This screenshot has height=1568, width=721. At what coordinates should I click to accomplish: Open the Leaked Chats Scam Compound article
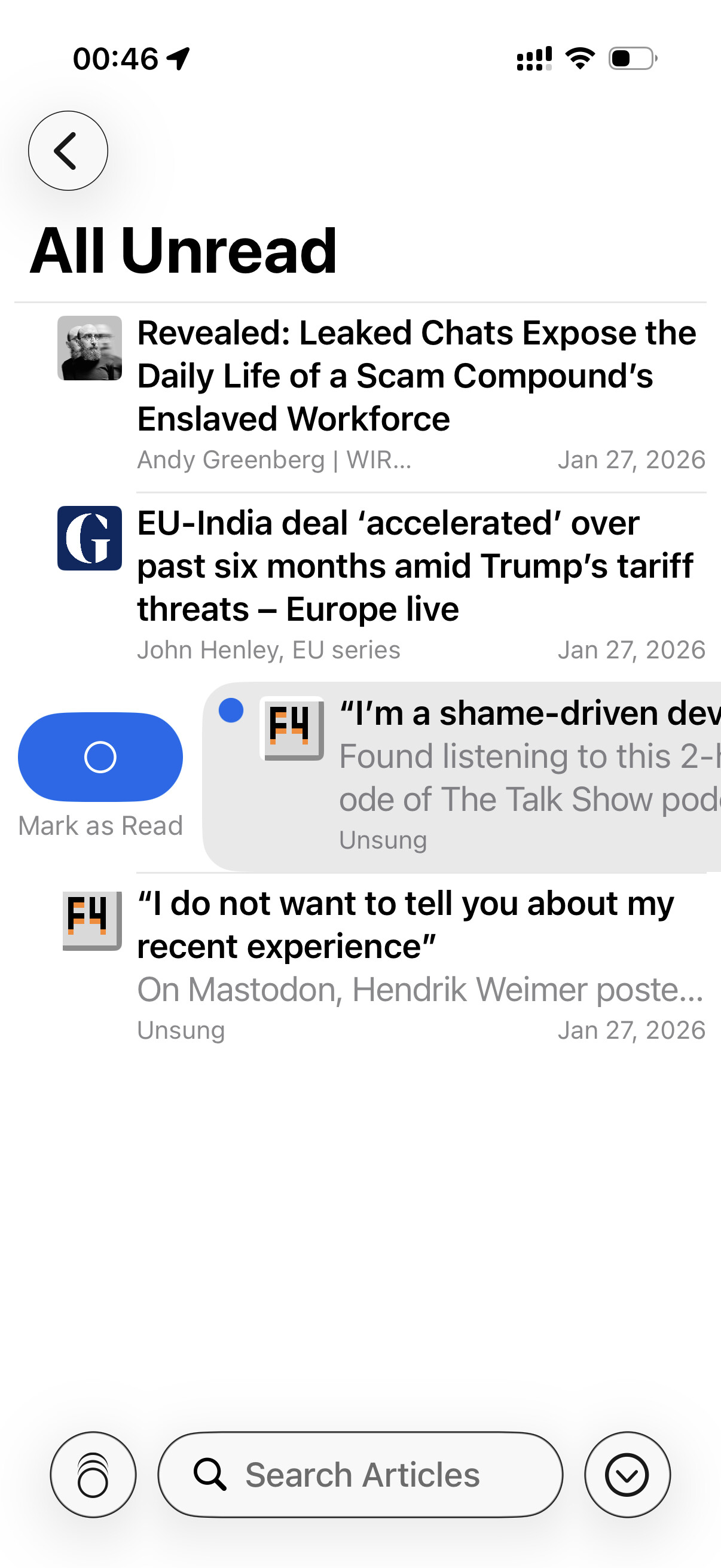(416, 376)
